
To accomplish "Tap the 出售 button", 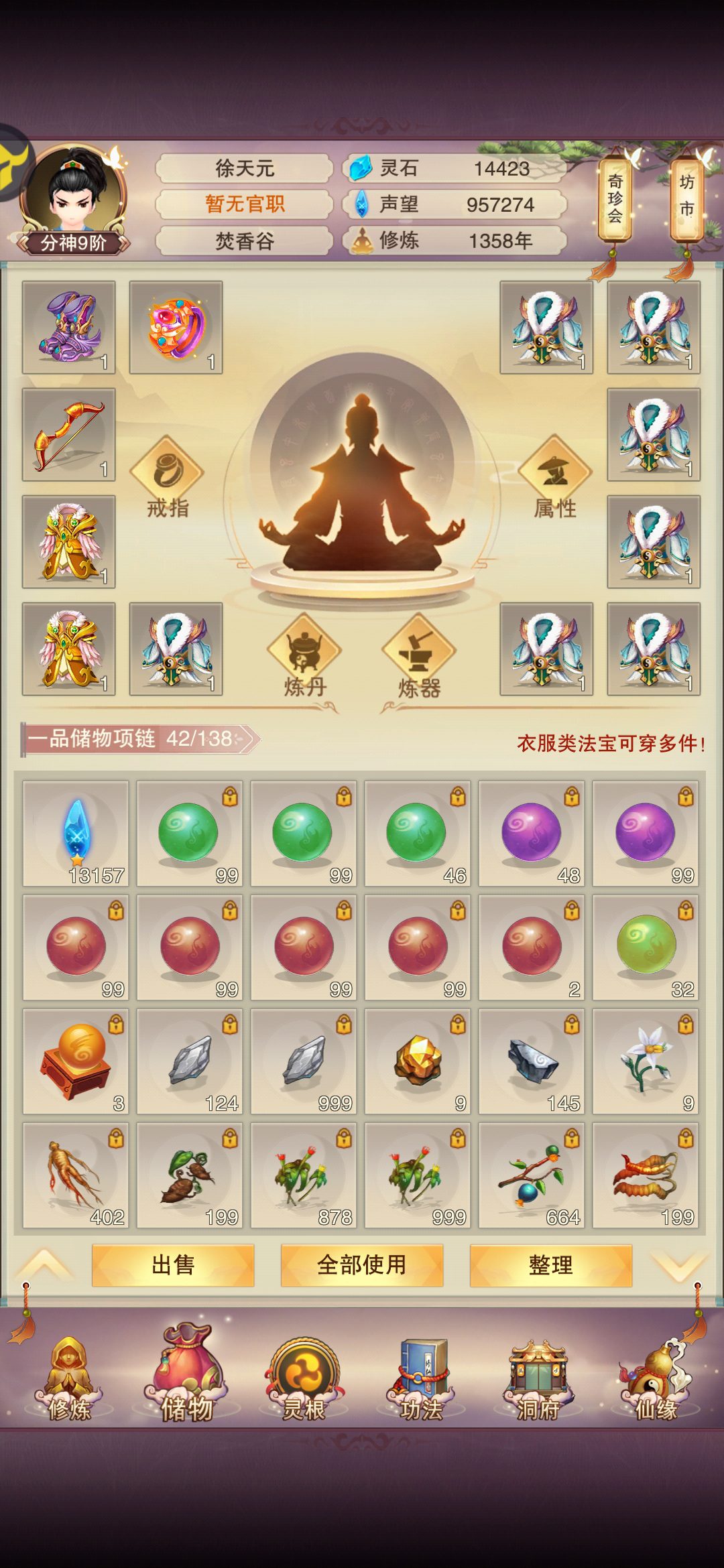I will coord(173,1265).
